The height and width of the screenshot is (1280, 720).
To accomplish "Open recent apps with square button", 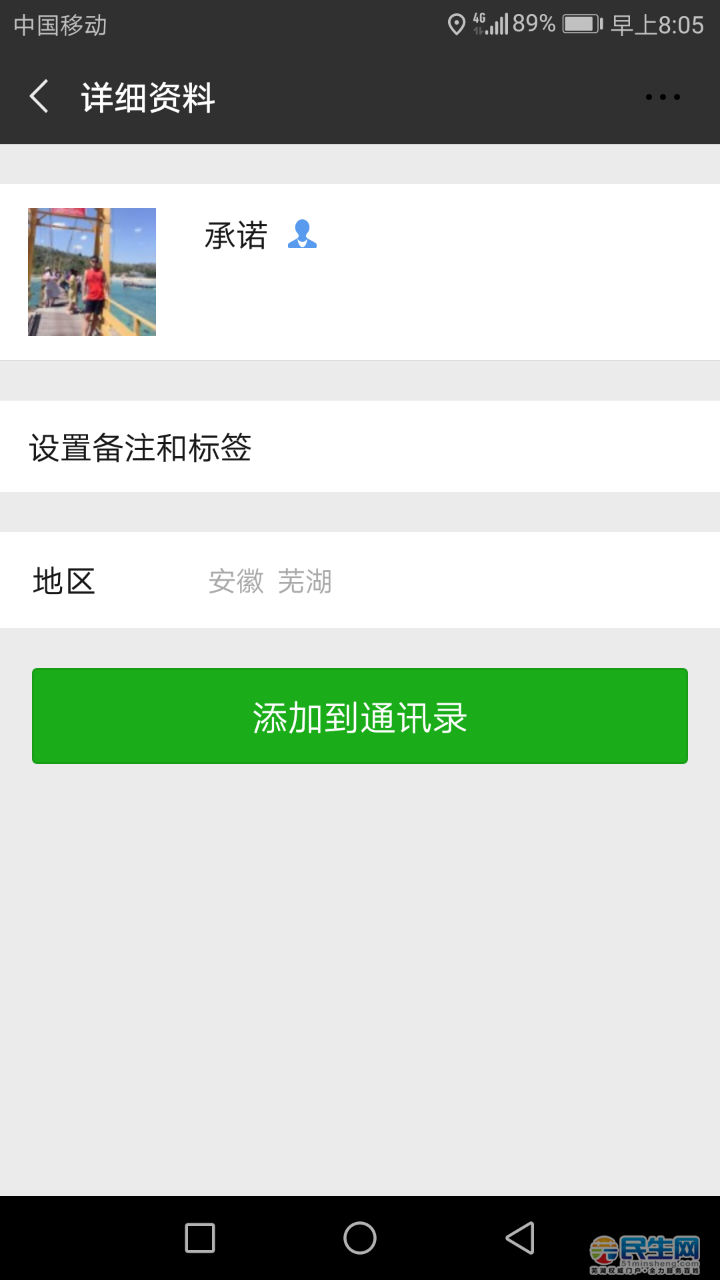I will point(200,1238).
